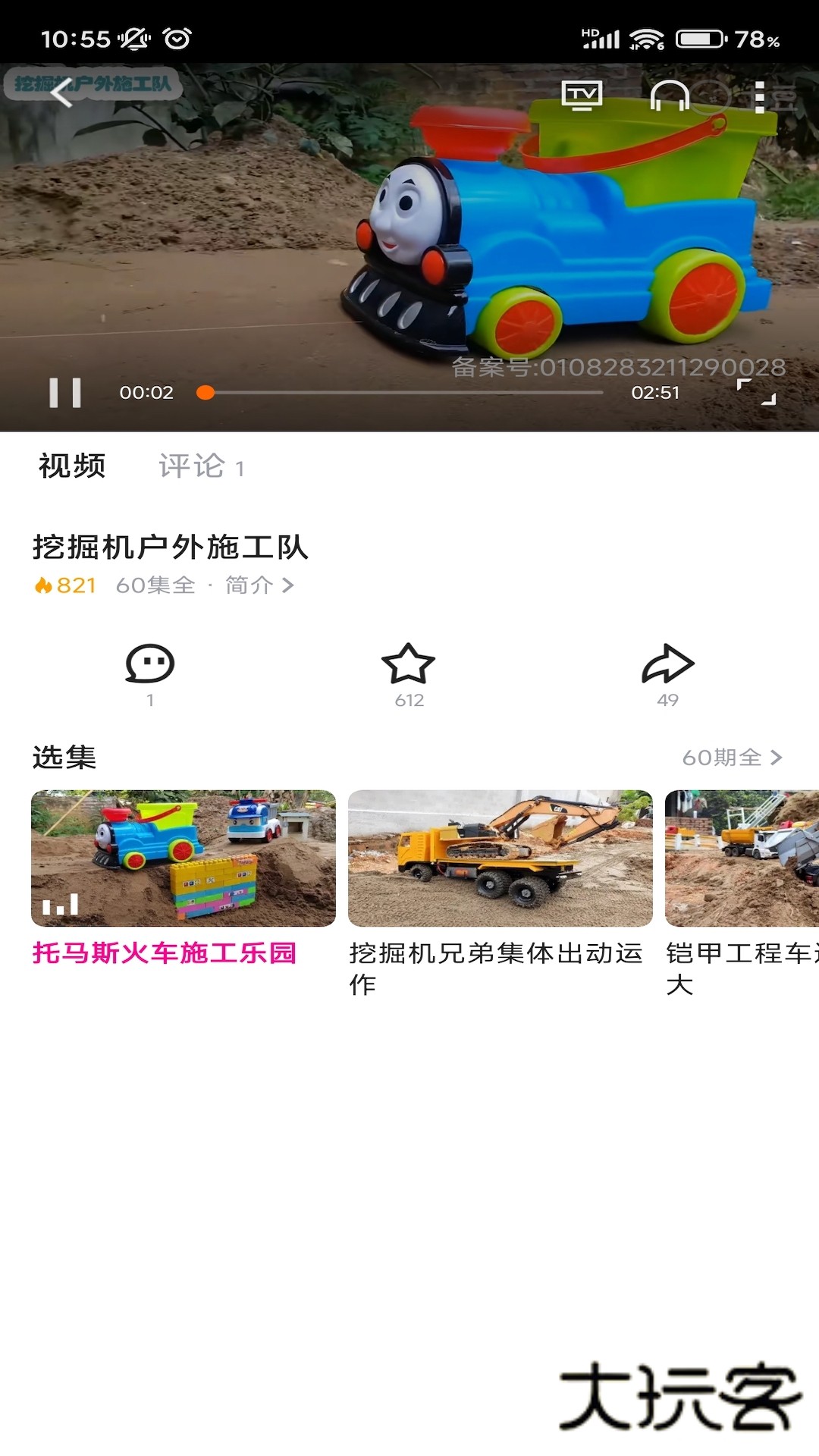Tap the comment bubble icon showing 1
The height and width of the screenshot is (1456, 819).
click(151, 666)
